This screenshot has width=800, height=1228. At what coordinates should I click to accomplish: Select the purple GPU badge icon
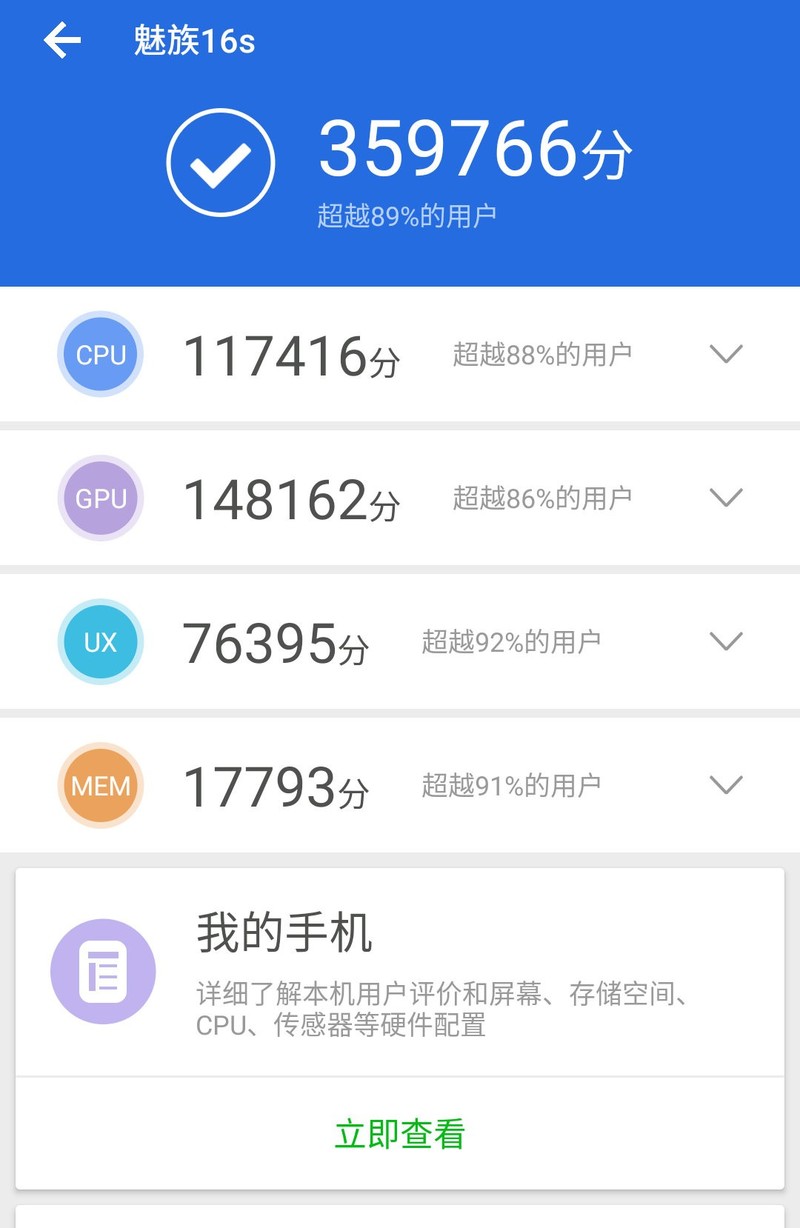click(x=100, y=497)
